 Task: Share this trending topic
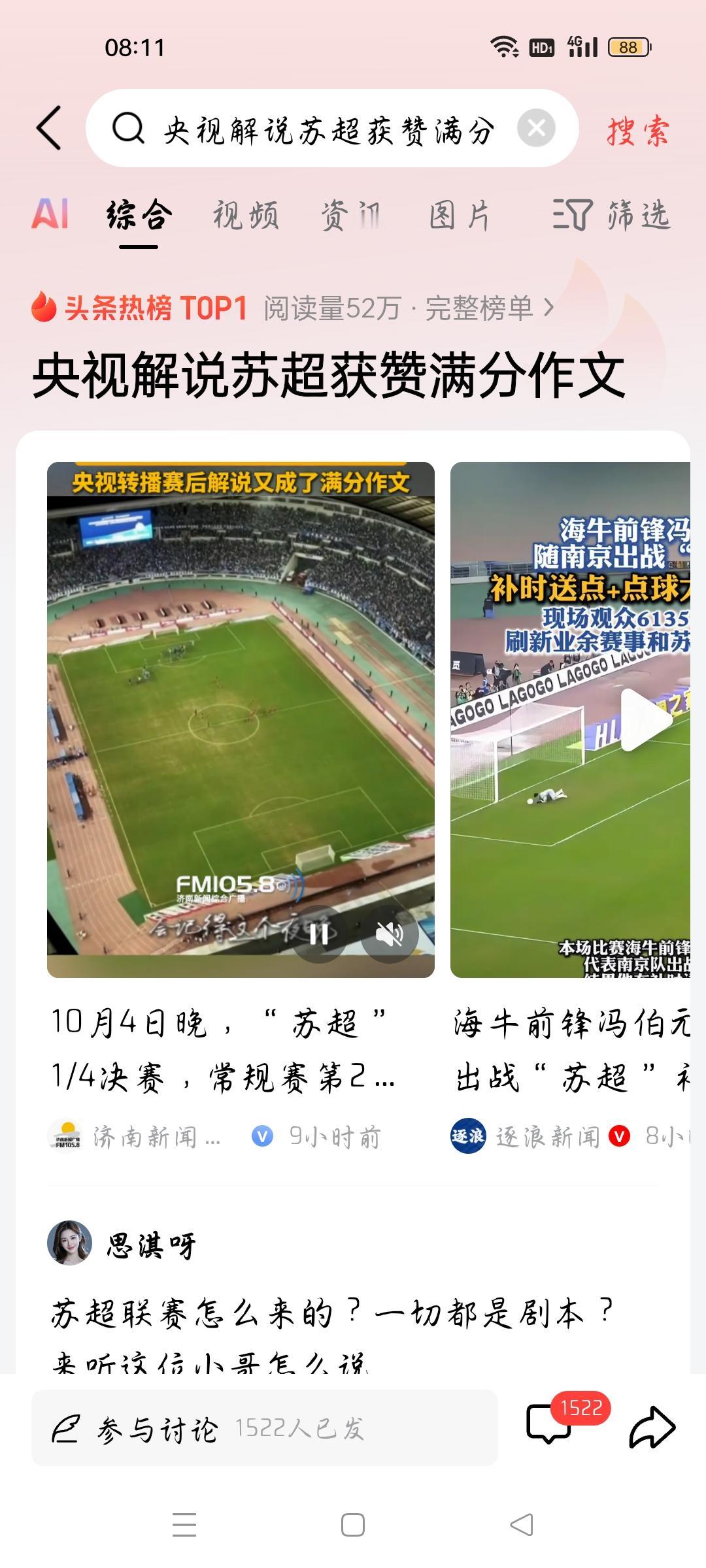pos(652,1428)
